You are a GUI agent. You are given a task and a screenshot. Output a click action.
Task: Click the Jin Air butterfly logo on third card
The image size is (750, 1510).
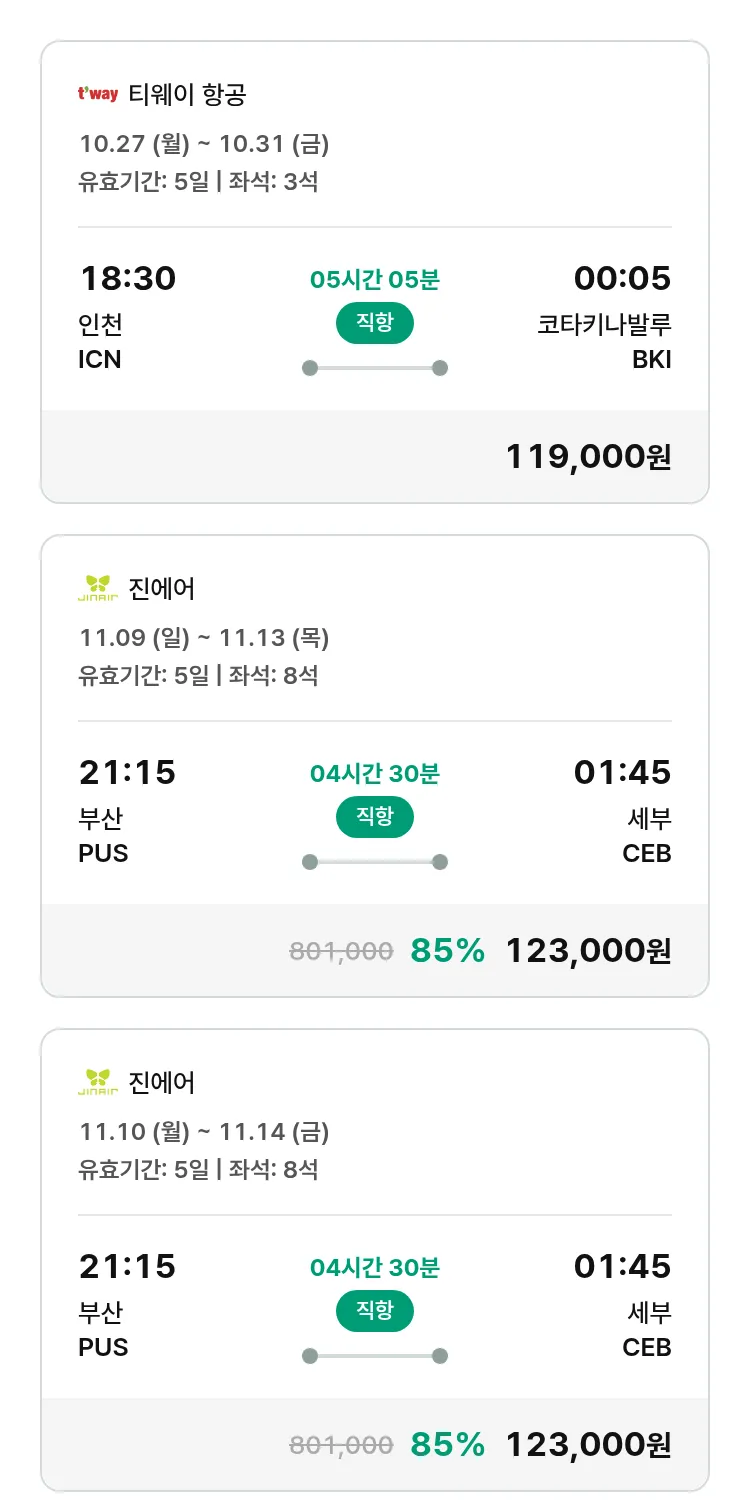[x=95, y=1081]
